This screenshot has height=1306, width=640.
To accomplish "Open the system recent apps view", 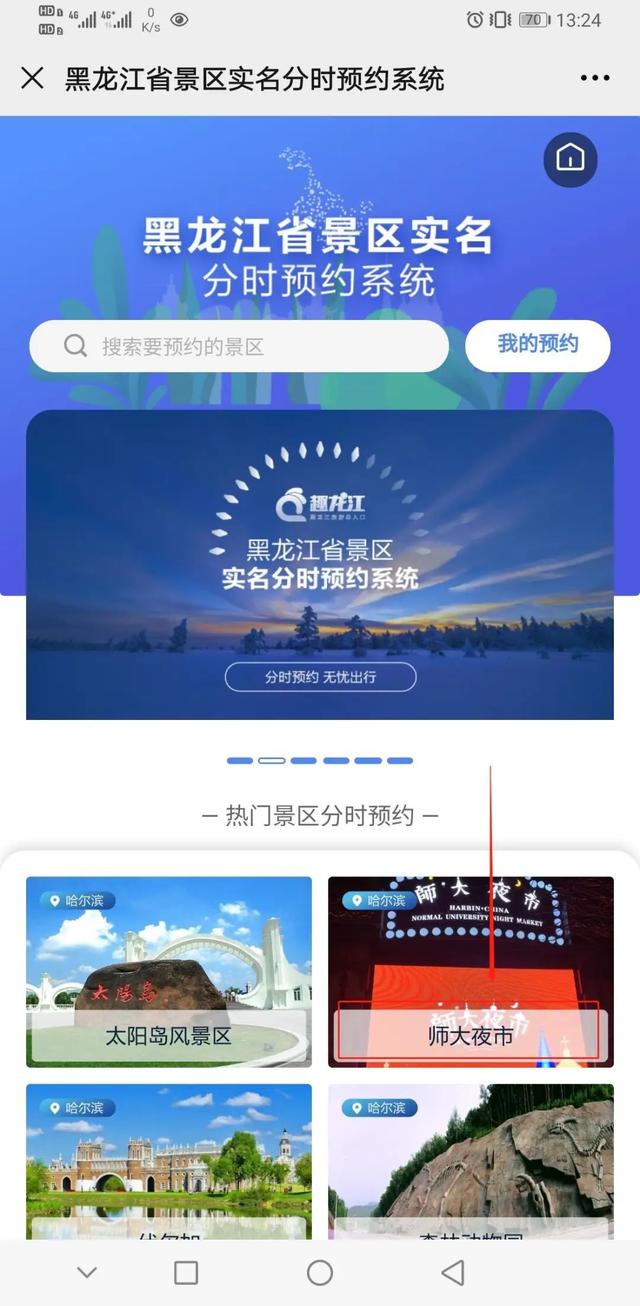I will pyautogui.click(x=186, y=1272).
